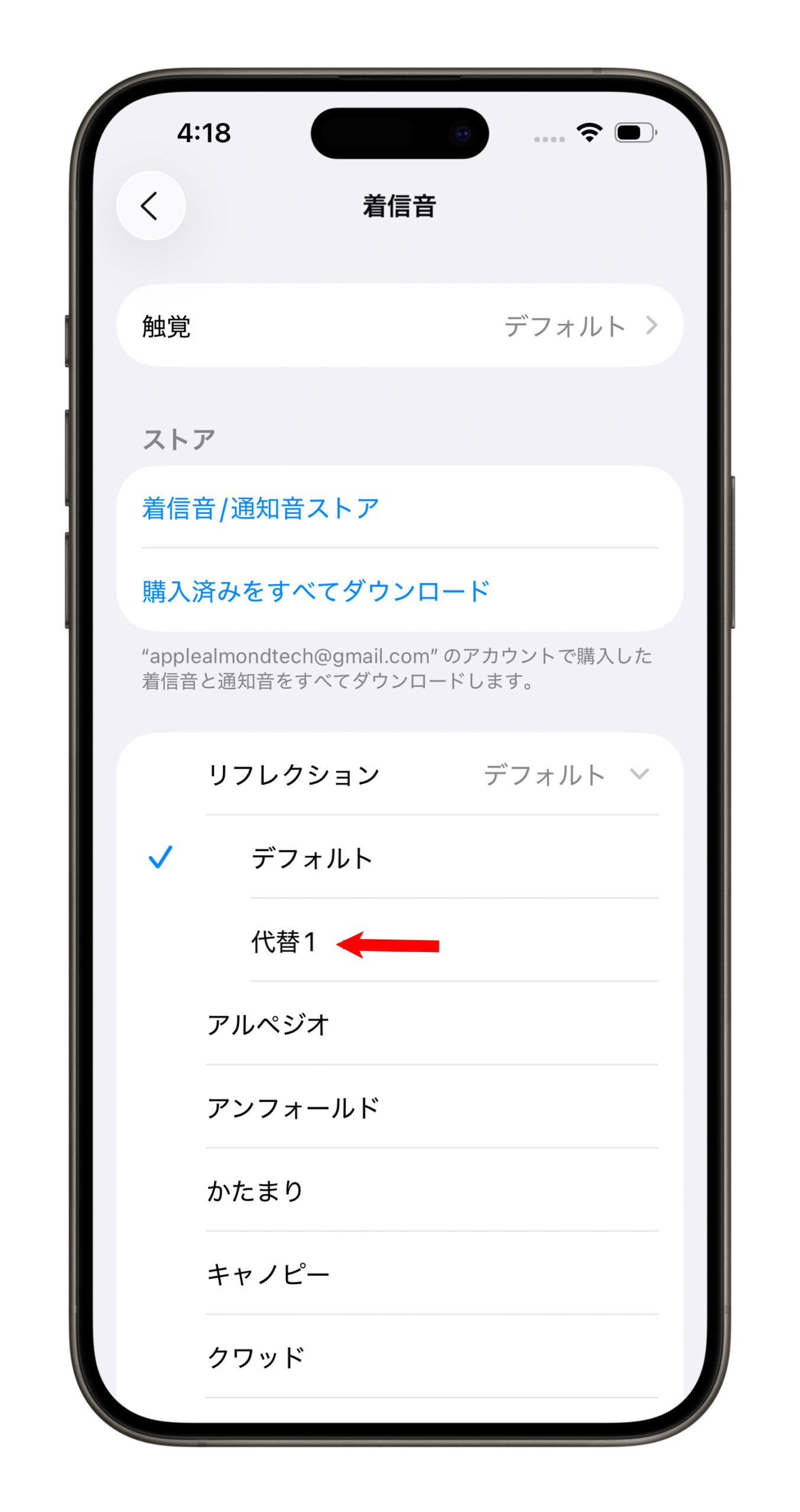Go back using the top-left arrow
This screenshot has height=1512, width=800.
point(151,206)
